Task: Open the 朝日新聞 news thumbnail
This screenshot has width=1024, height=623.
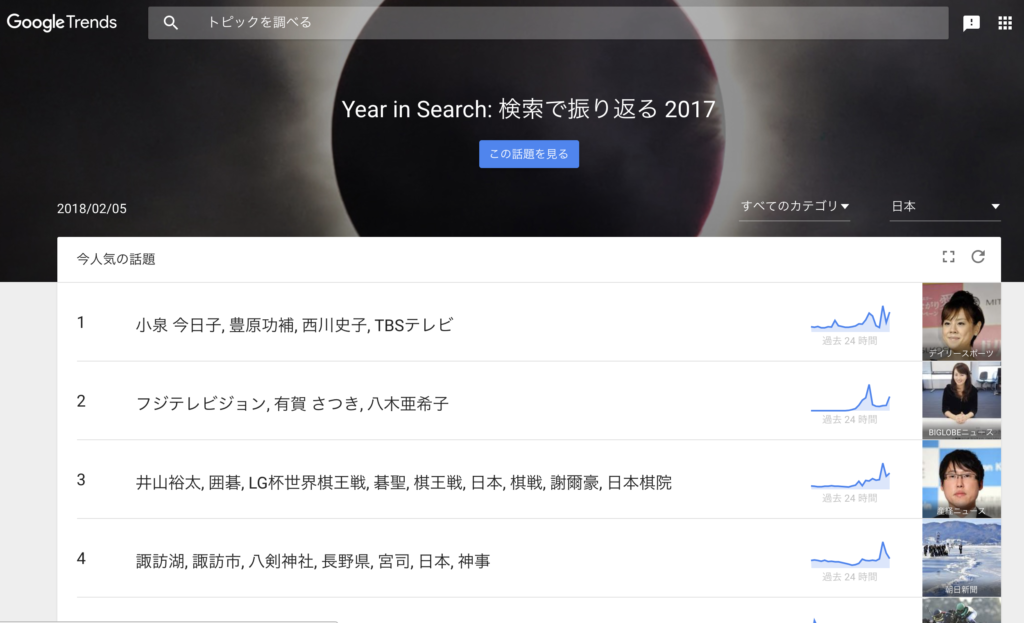Action: (961, 559)
